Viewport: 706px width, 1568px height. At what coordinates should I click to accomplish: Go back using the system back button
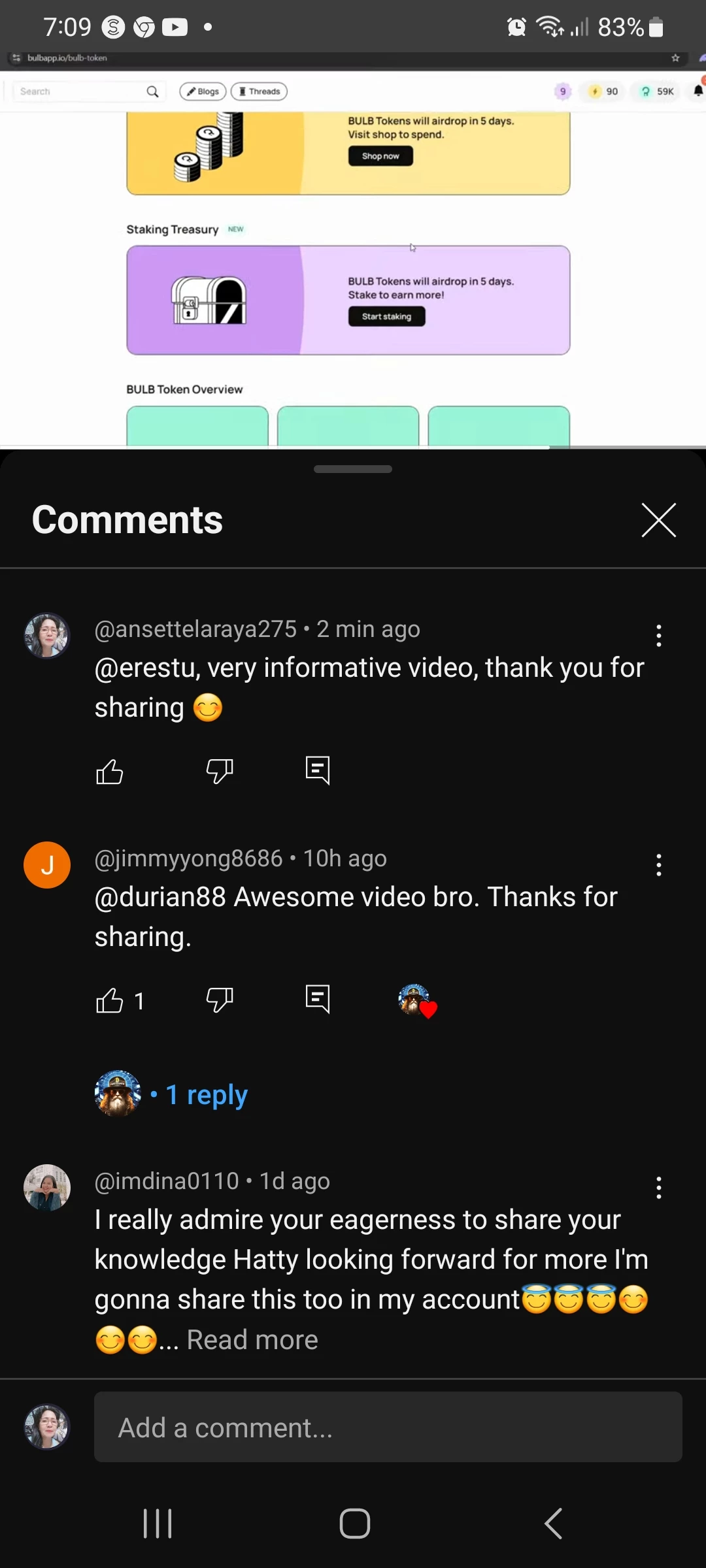click(x=553, y=1524)
